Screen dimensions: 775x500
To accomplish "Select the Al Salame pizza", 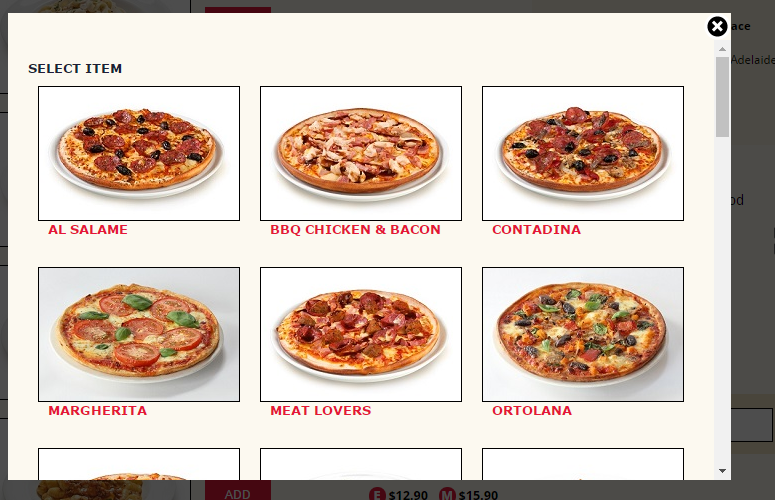I will coord(139,153).
